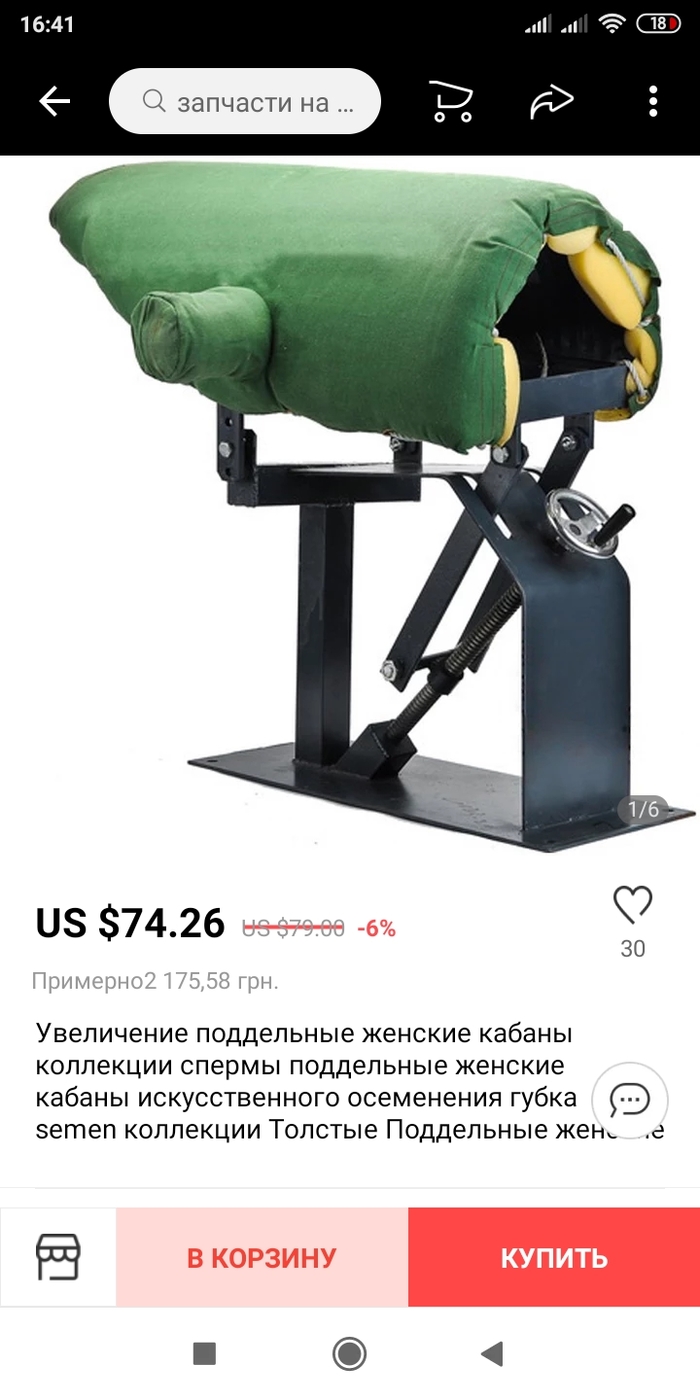This screenshot has height=1400, width=700.
Task: Share this product
Action: pos(551,101)
